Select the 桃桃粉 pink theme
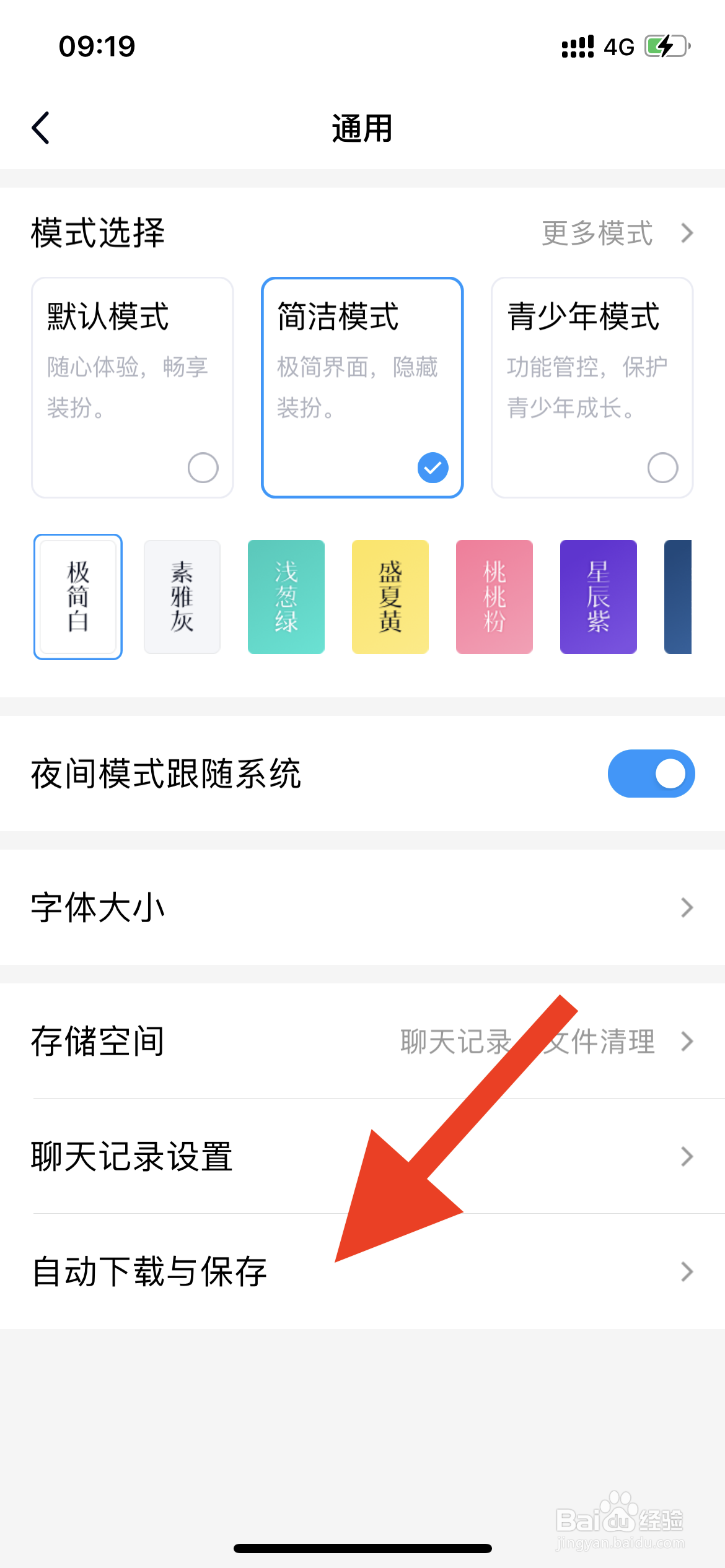725x1568 pixels. [494, 596]
